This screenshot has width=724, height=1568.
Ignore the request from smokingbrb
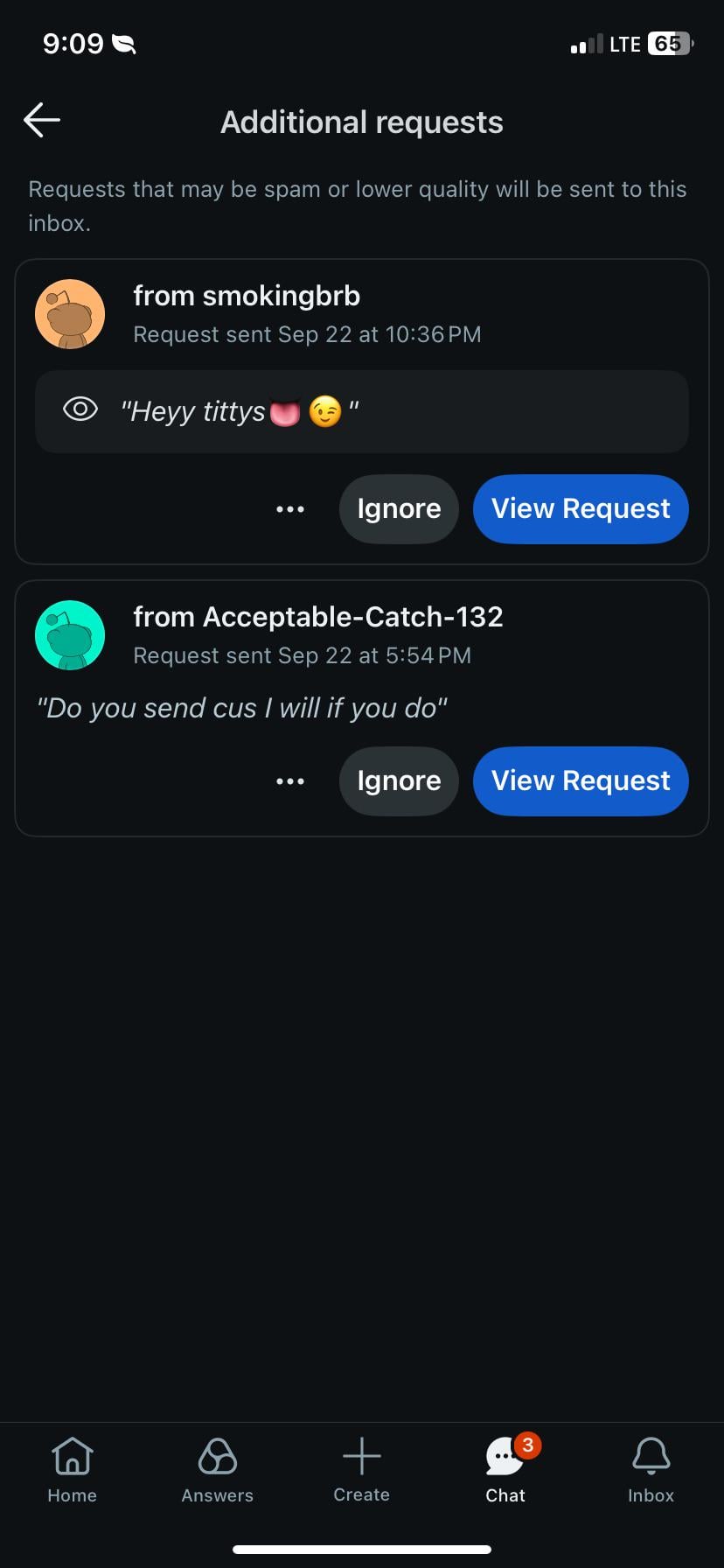[399, 509]
